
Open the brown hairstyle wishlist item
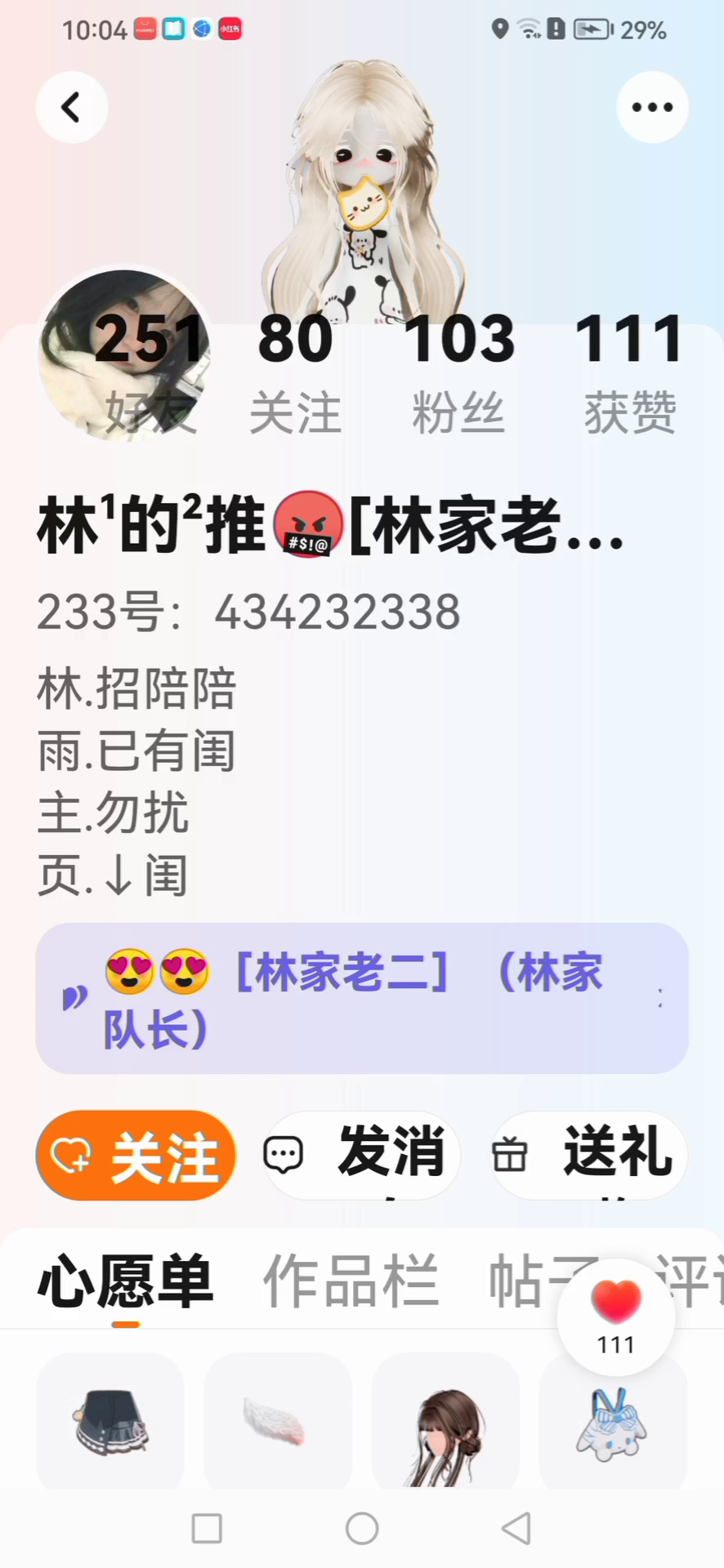[445, 1421]
